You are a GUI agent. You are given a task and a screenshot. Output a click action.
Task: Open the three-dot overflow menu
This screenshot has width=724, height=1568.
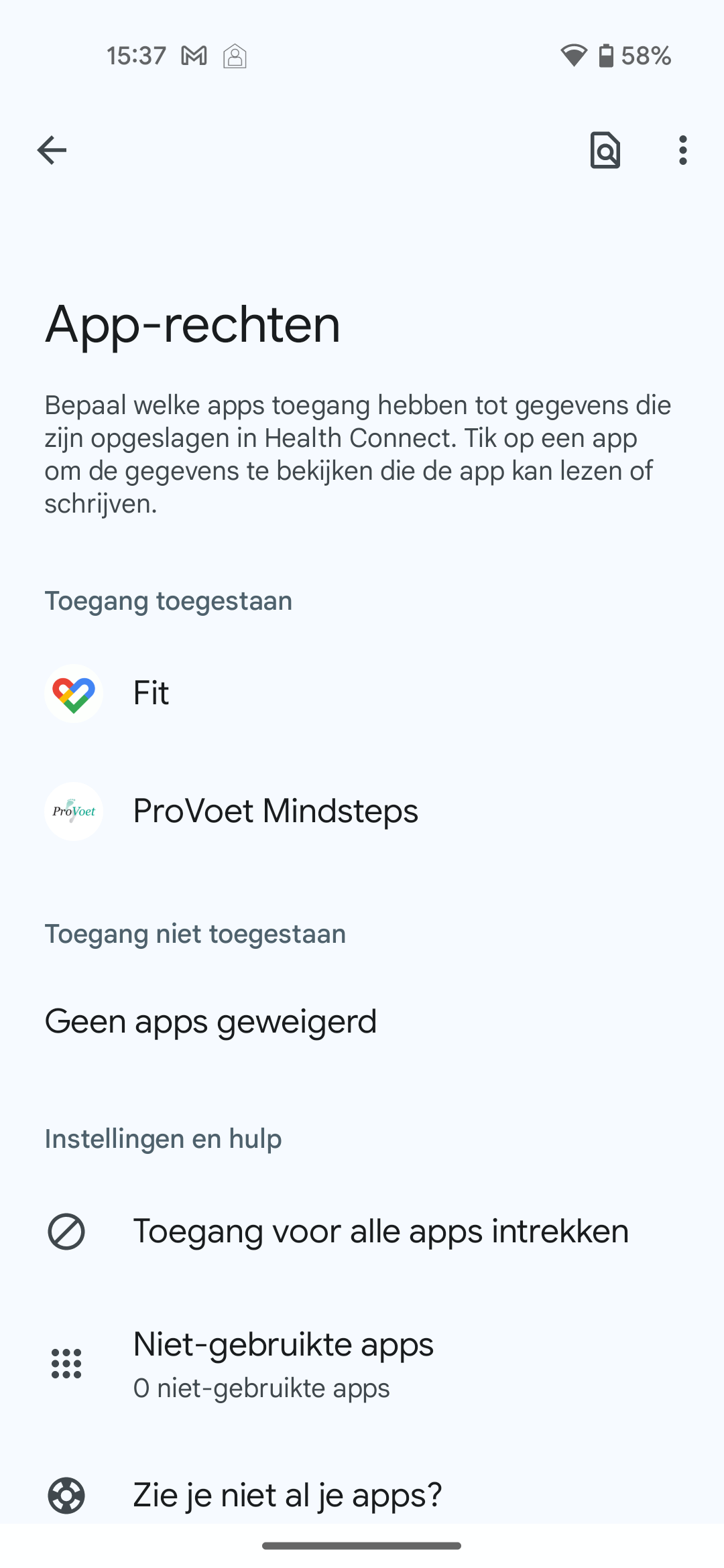(682, 149)
